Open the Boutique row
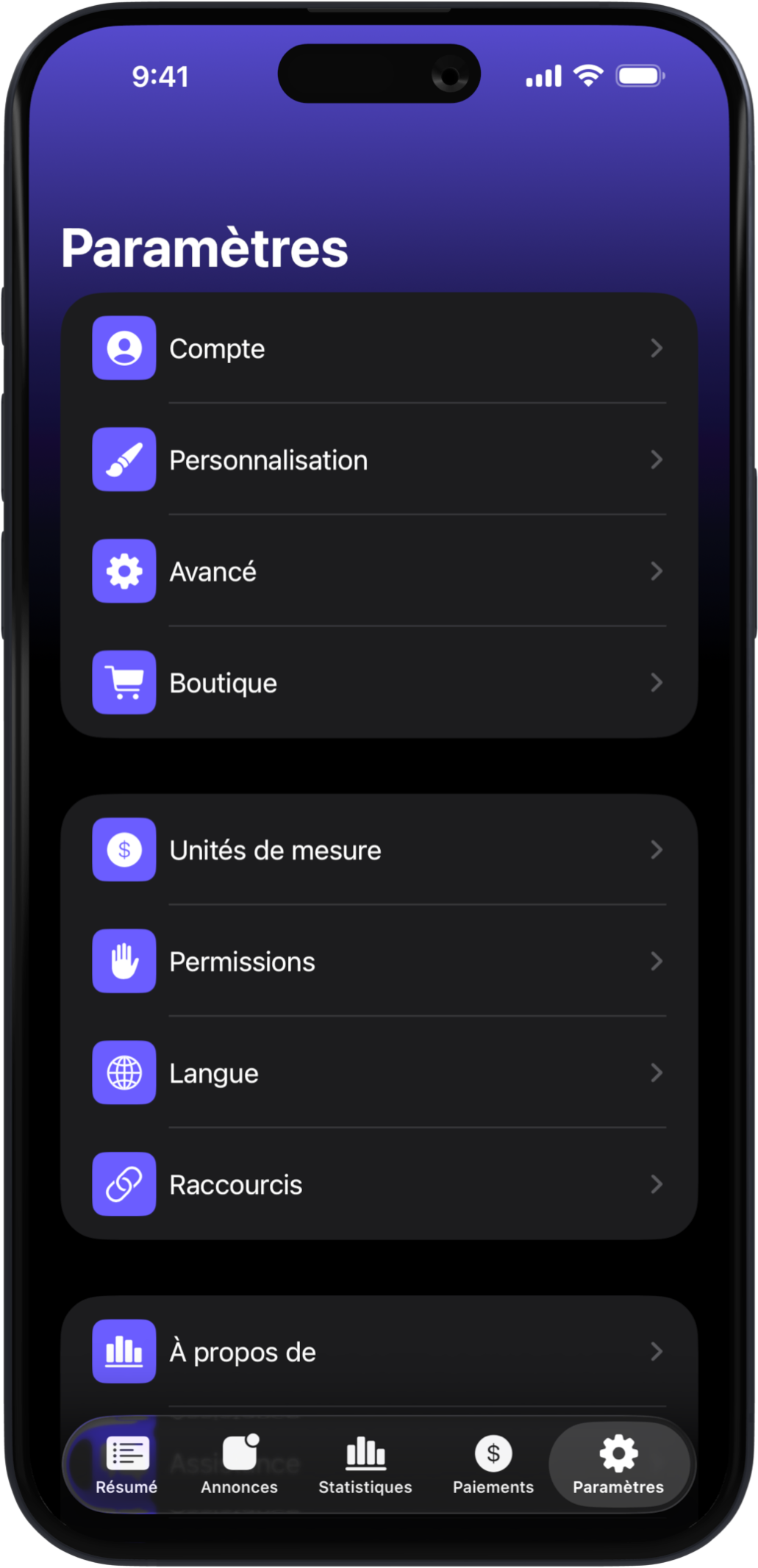The width and height of the screenshot is (758, 1568). tap(379, 683)
